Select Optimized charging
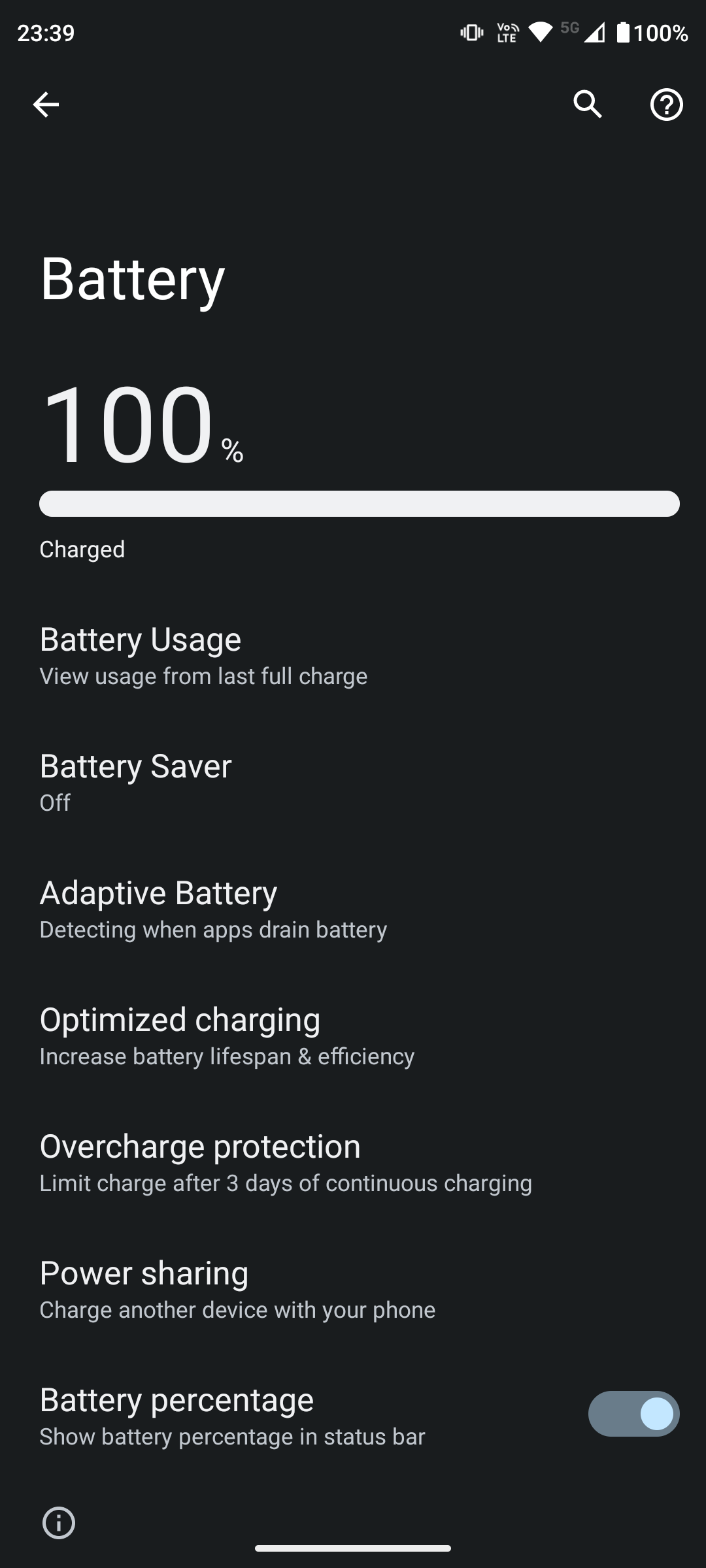 [226, 1036]
